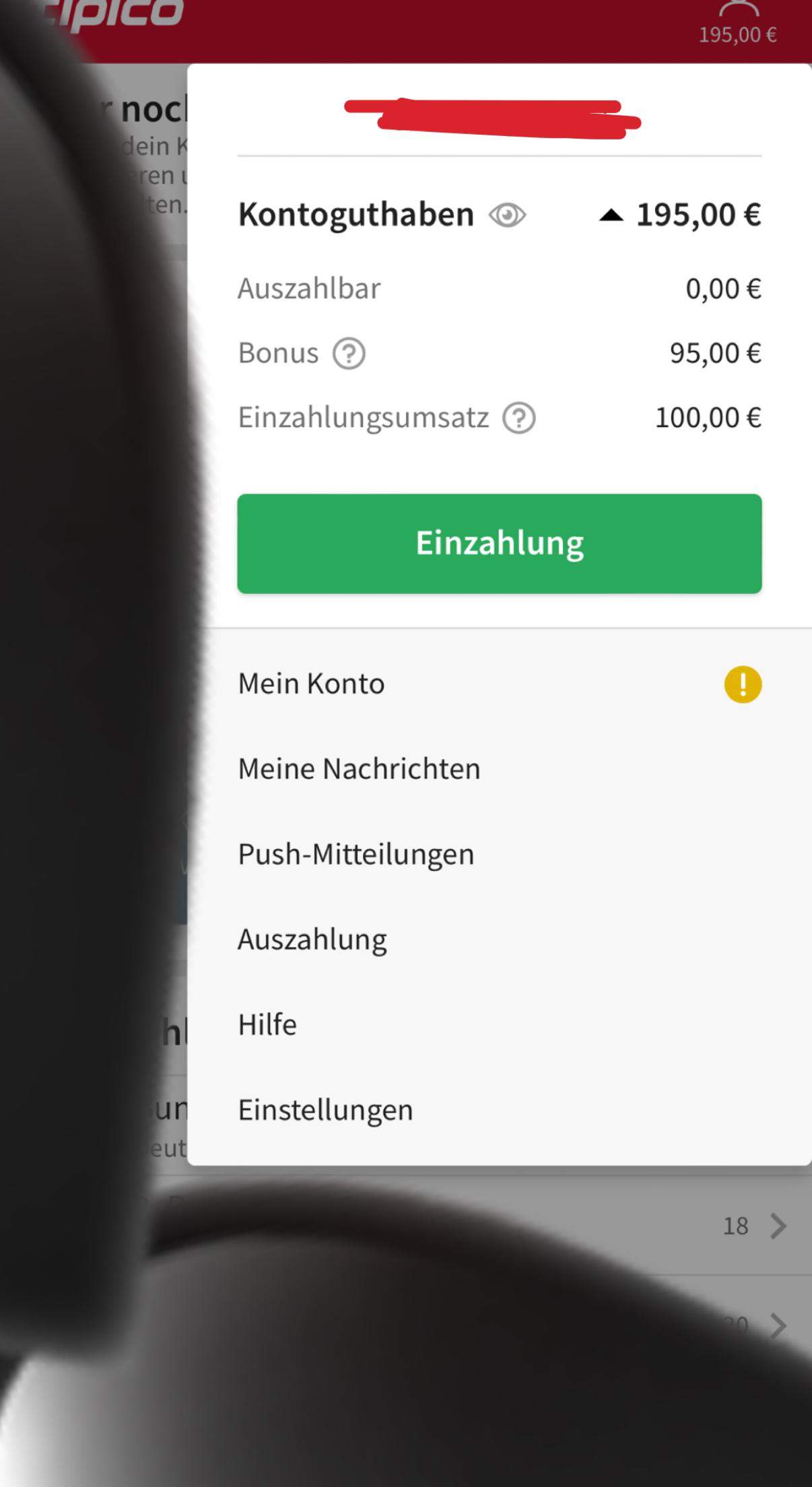This screenshot has height=1487, width=812.
Task: Show the Einzahlungsumsatz help info
Action: 519,418
